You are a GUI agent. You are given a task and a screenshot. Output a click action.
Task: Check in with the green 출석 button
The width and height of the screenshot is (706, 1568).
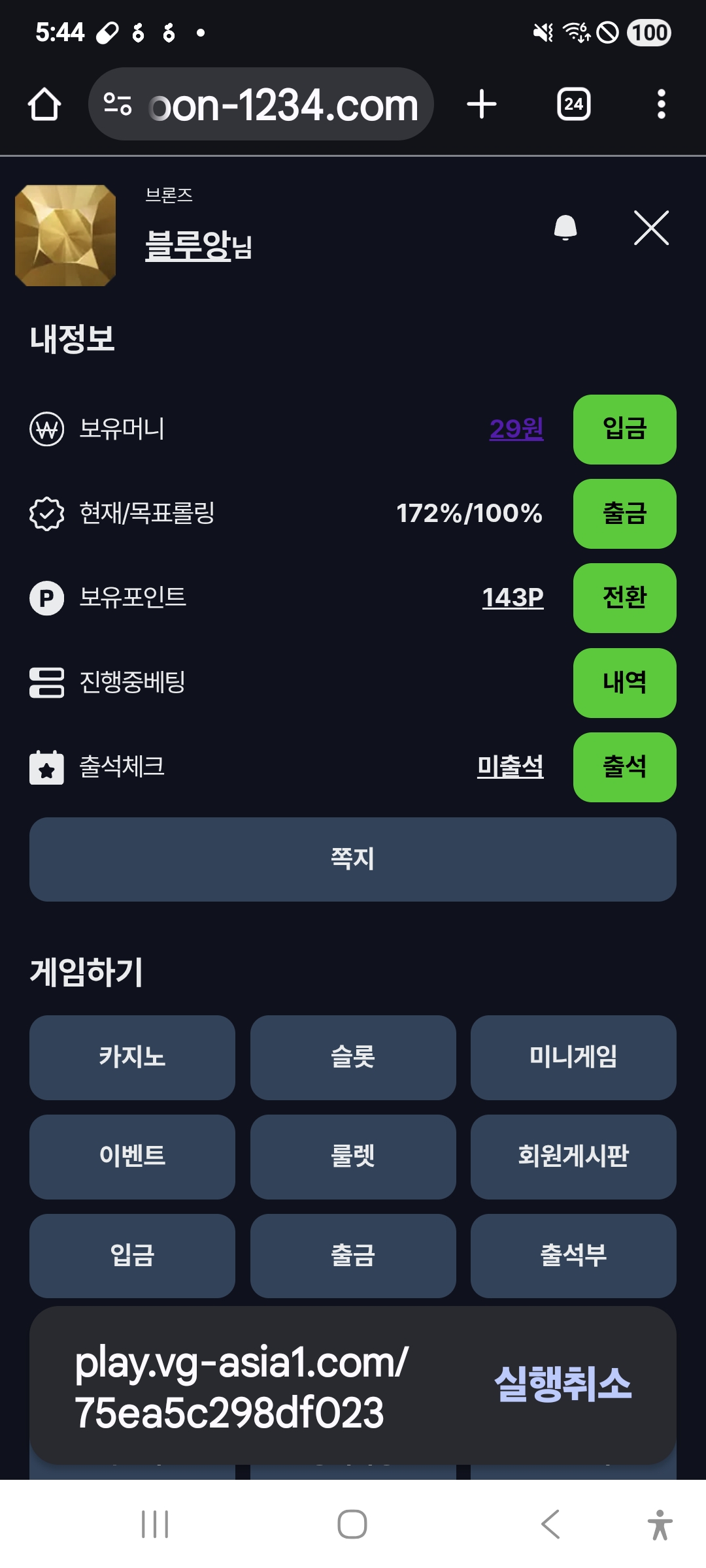click(624, 767)
